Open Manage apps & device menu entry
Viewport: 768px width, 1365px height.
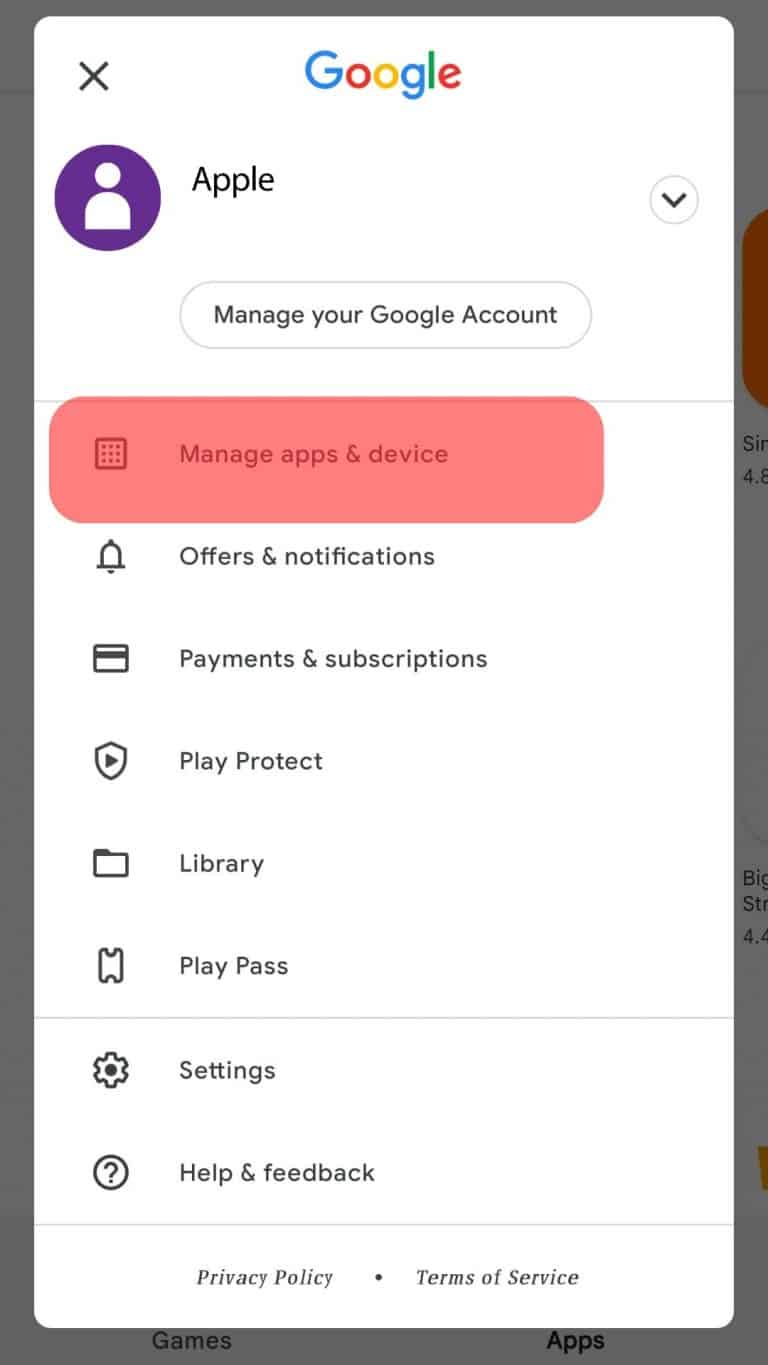313,454
